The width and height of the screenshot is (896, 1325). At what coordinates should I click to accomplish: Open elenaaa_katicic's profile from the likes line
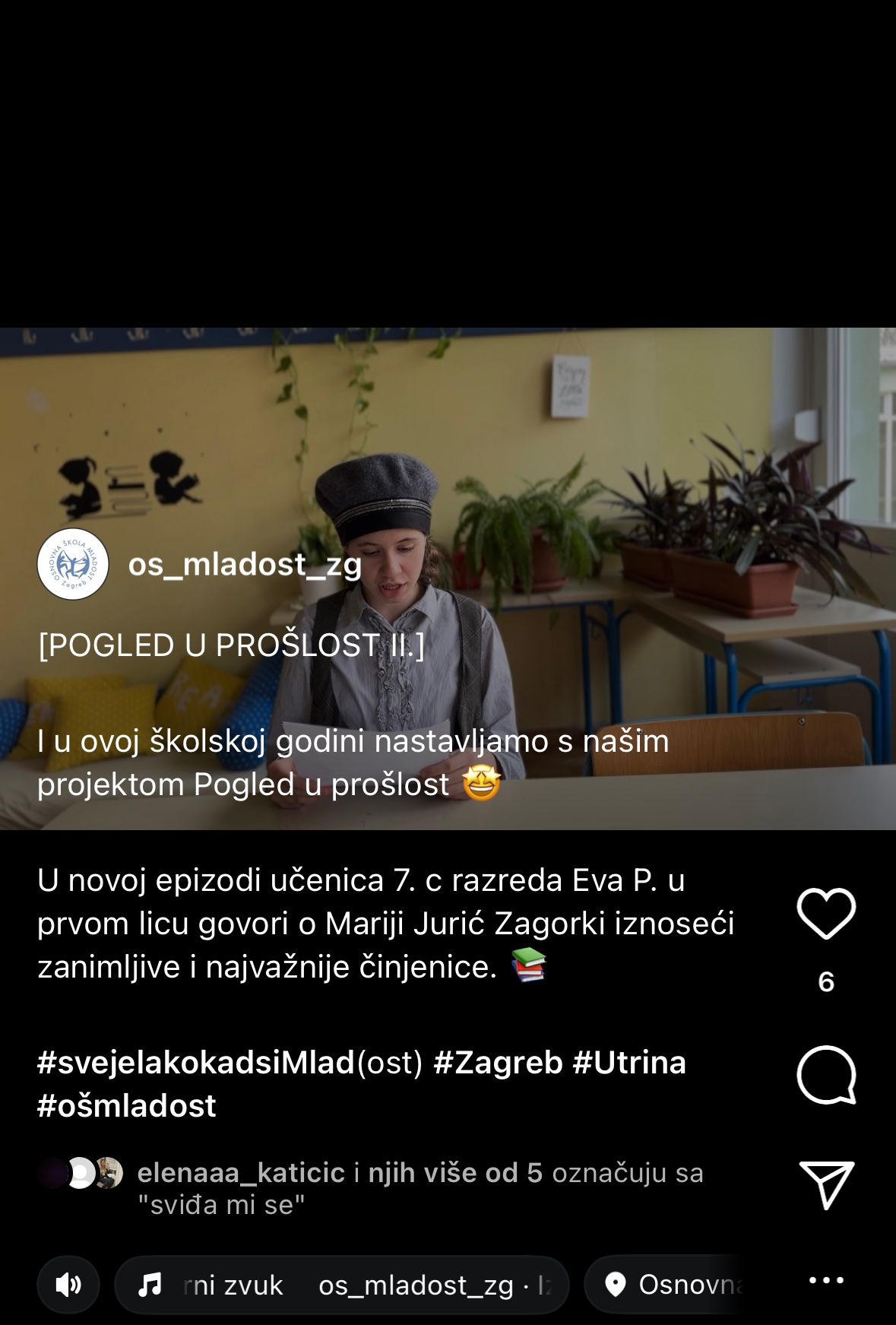[x=241, y=1172]
